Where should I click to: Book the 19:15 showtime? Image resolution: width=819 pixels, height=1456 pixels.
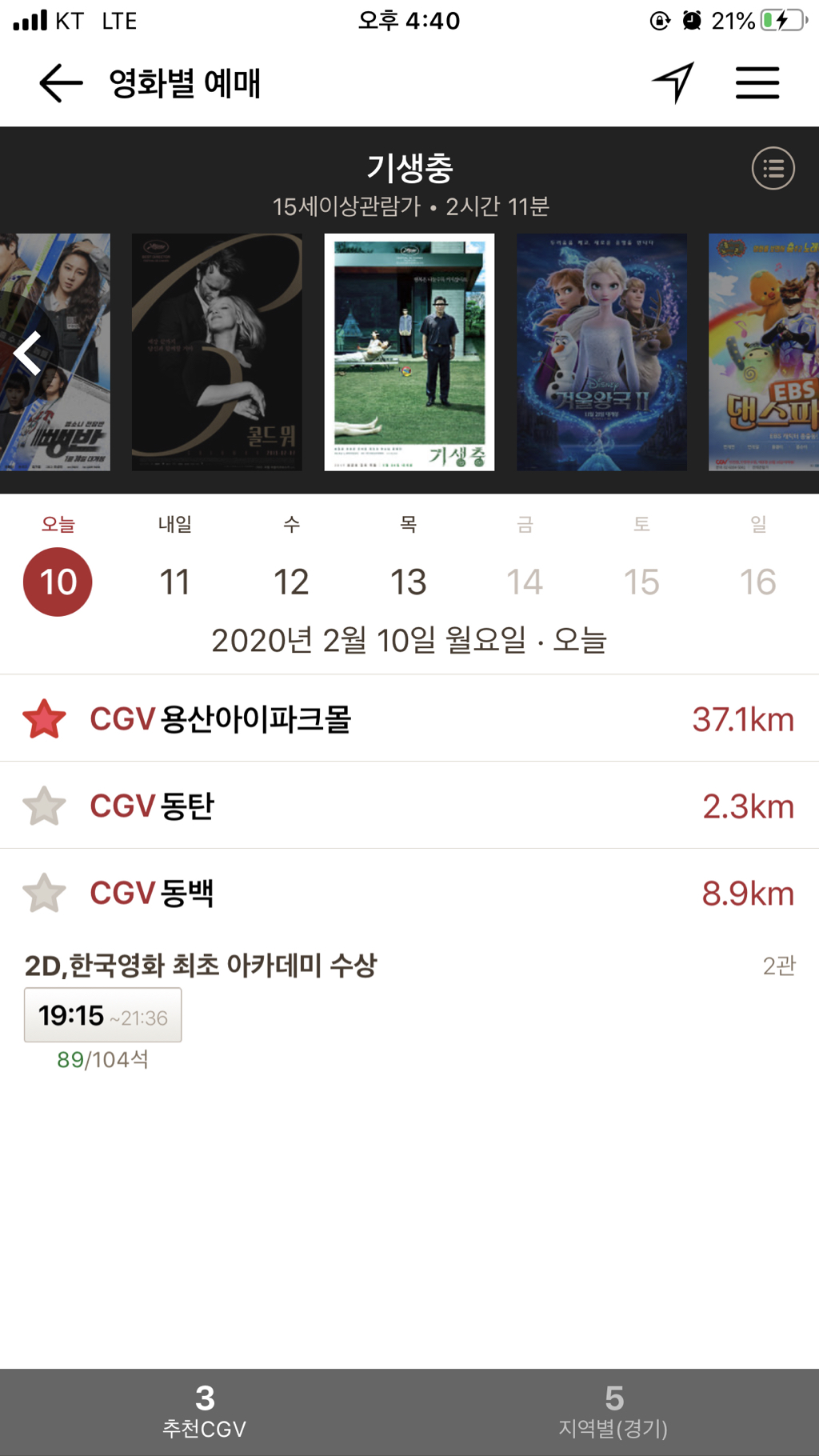point(102,1016)
